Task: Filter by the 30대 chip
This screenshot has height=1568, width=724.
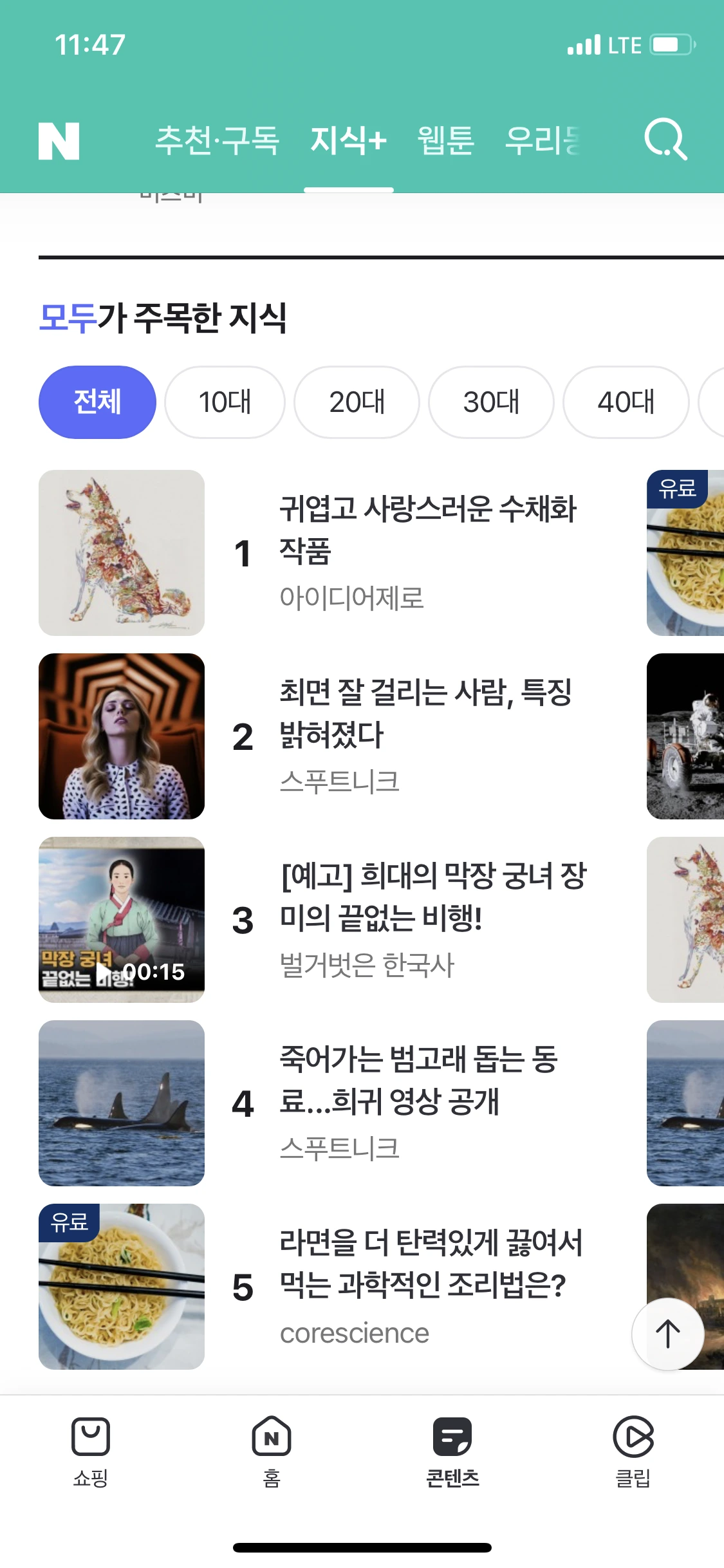Action: [491, 402]
